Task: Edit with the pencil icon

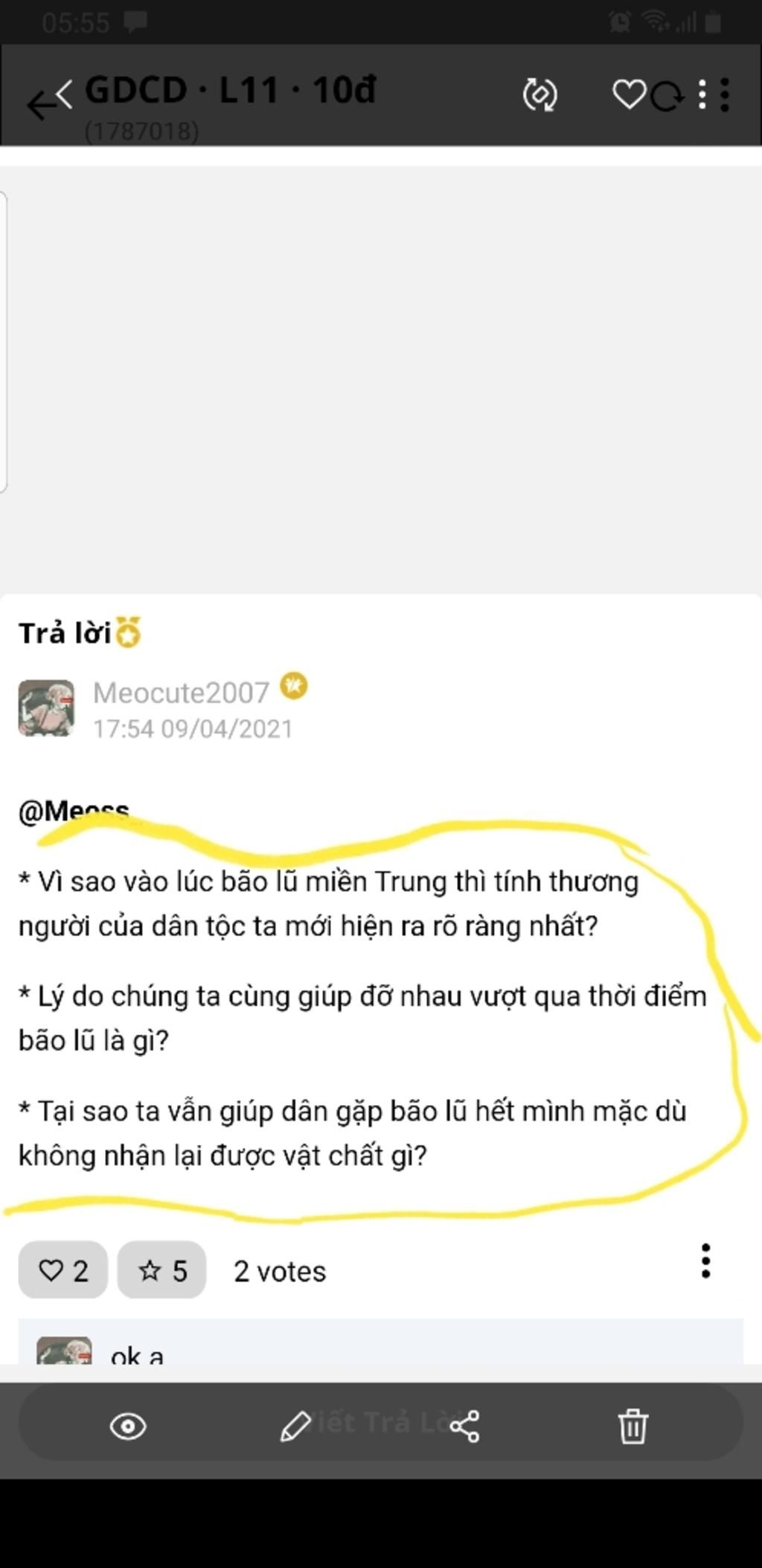Action: 295,1426
